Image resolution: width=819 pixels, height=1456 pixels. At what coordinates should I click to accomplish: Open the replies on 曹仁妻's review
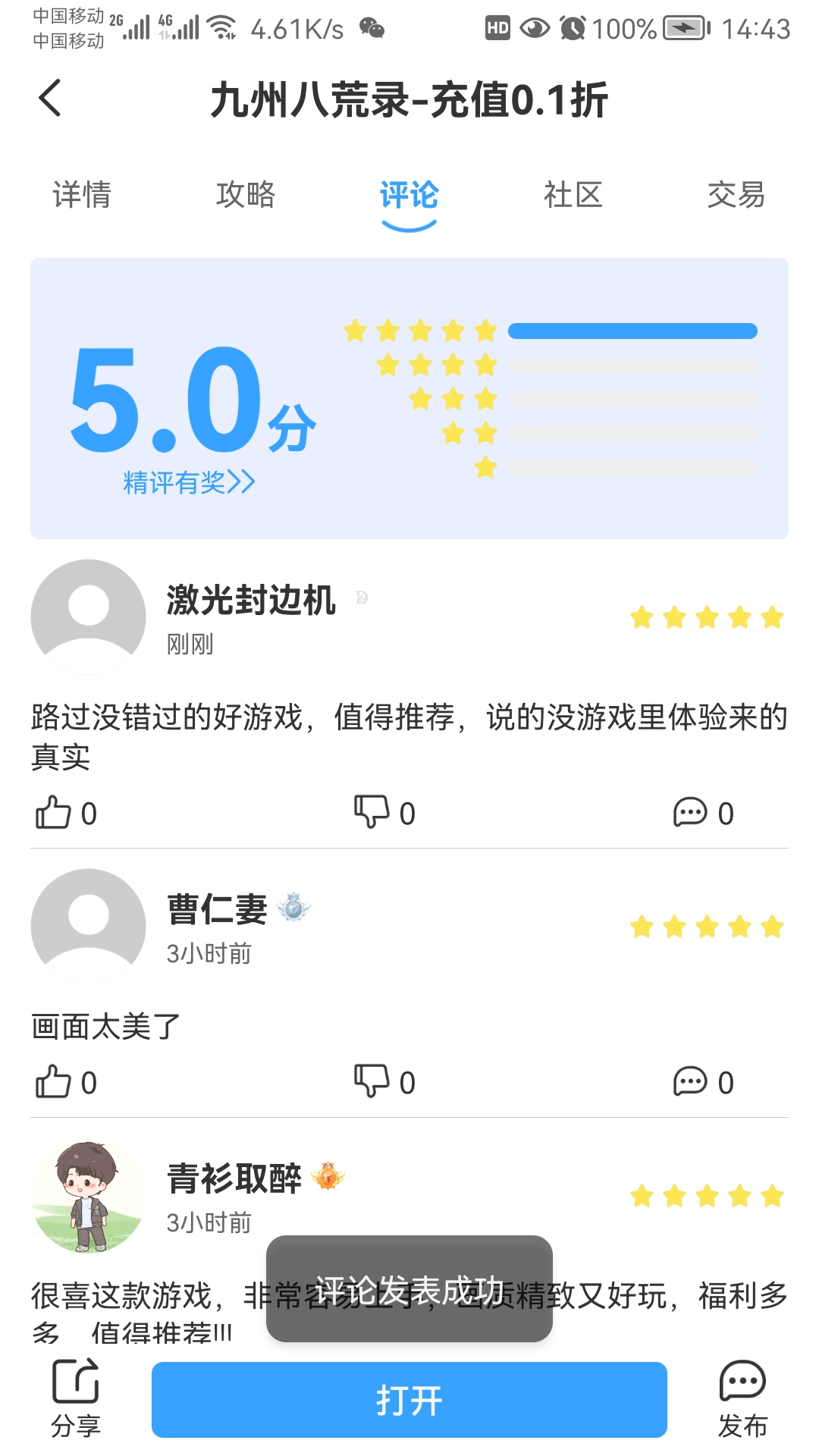tap(704, 1082)
